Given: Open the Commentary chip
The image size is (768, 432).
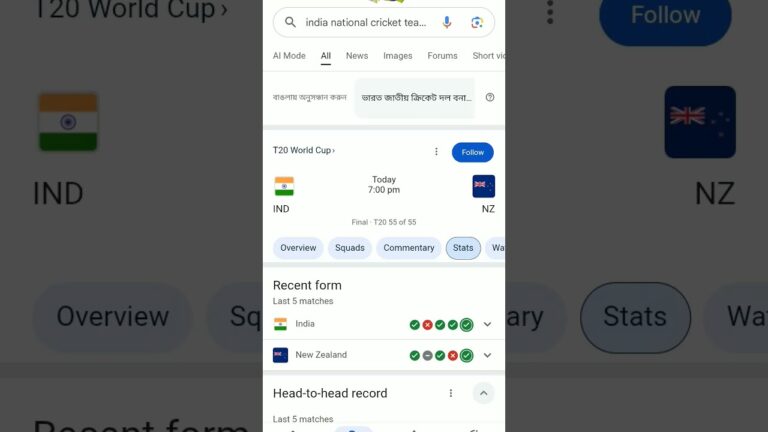Looking at the screenshot, I should pyautogui.click(x=409, y=248).
